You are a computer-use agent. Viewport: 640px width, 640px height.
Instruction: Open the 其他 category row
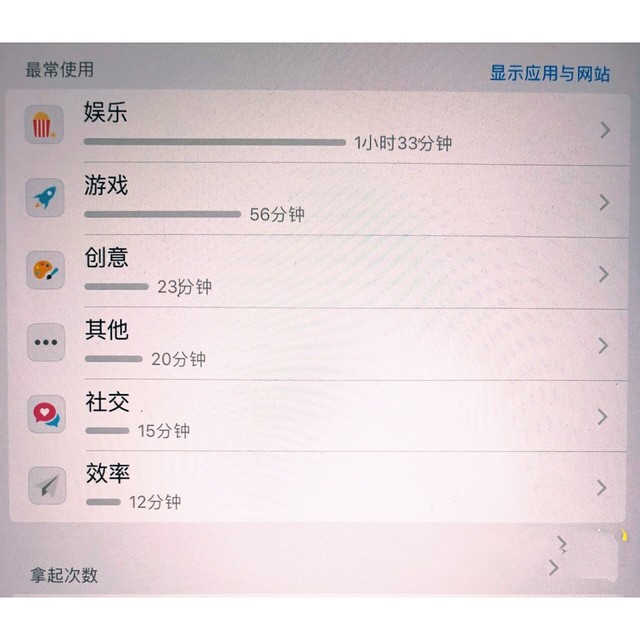(x=320, y=345)
